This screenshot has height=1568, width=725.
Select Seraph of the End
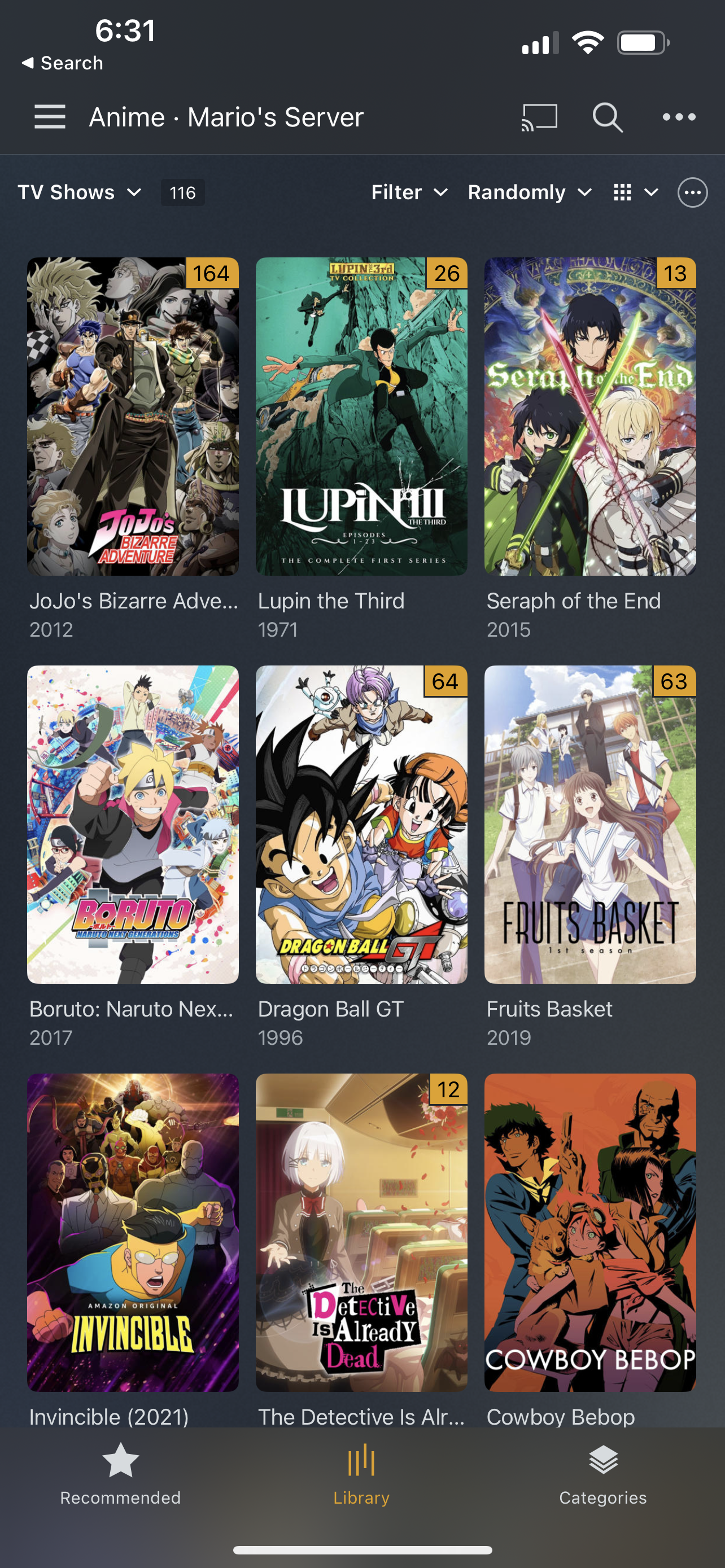(x=589, y=417)
